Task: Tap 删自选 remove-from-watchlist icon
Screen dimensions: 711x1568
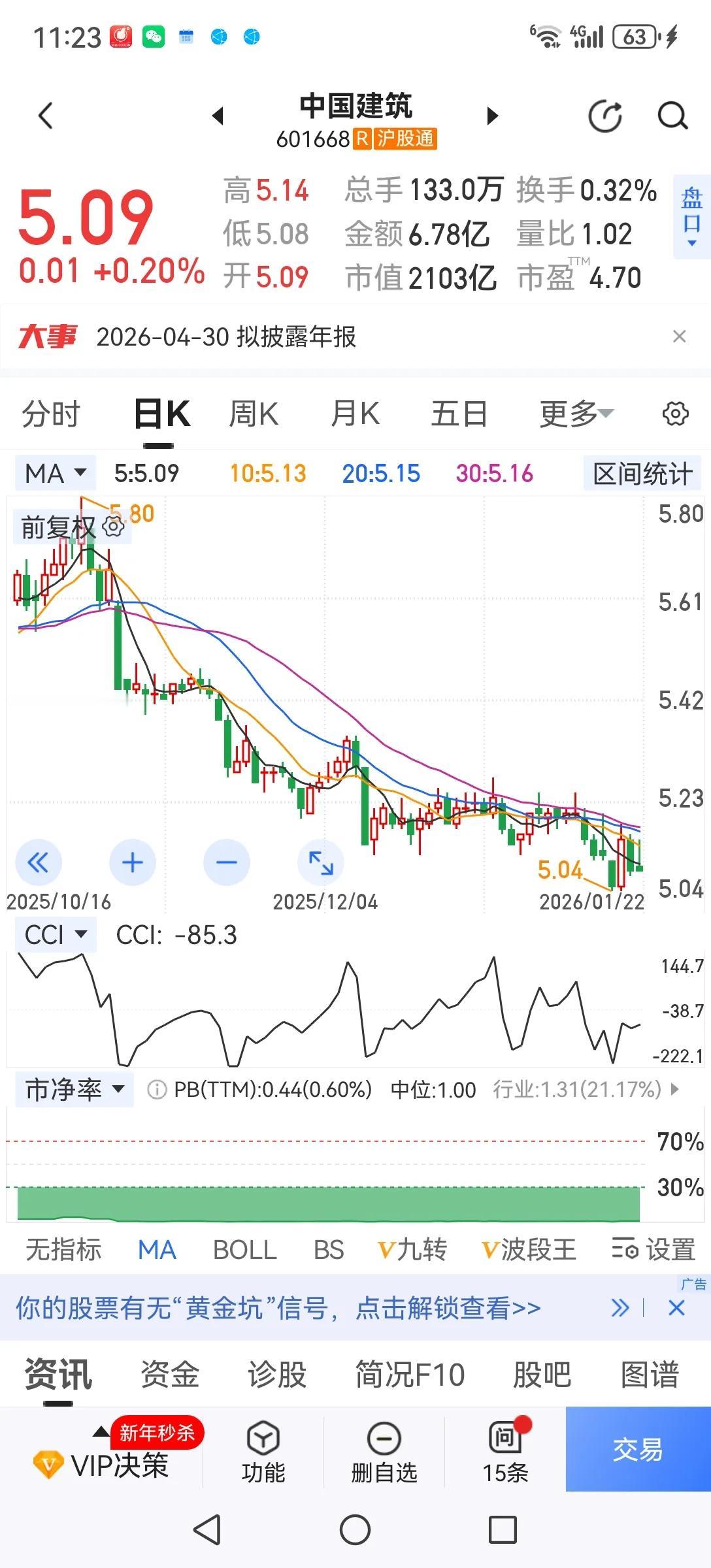Action: pyautogui.click(x=384, y=1452)
